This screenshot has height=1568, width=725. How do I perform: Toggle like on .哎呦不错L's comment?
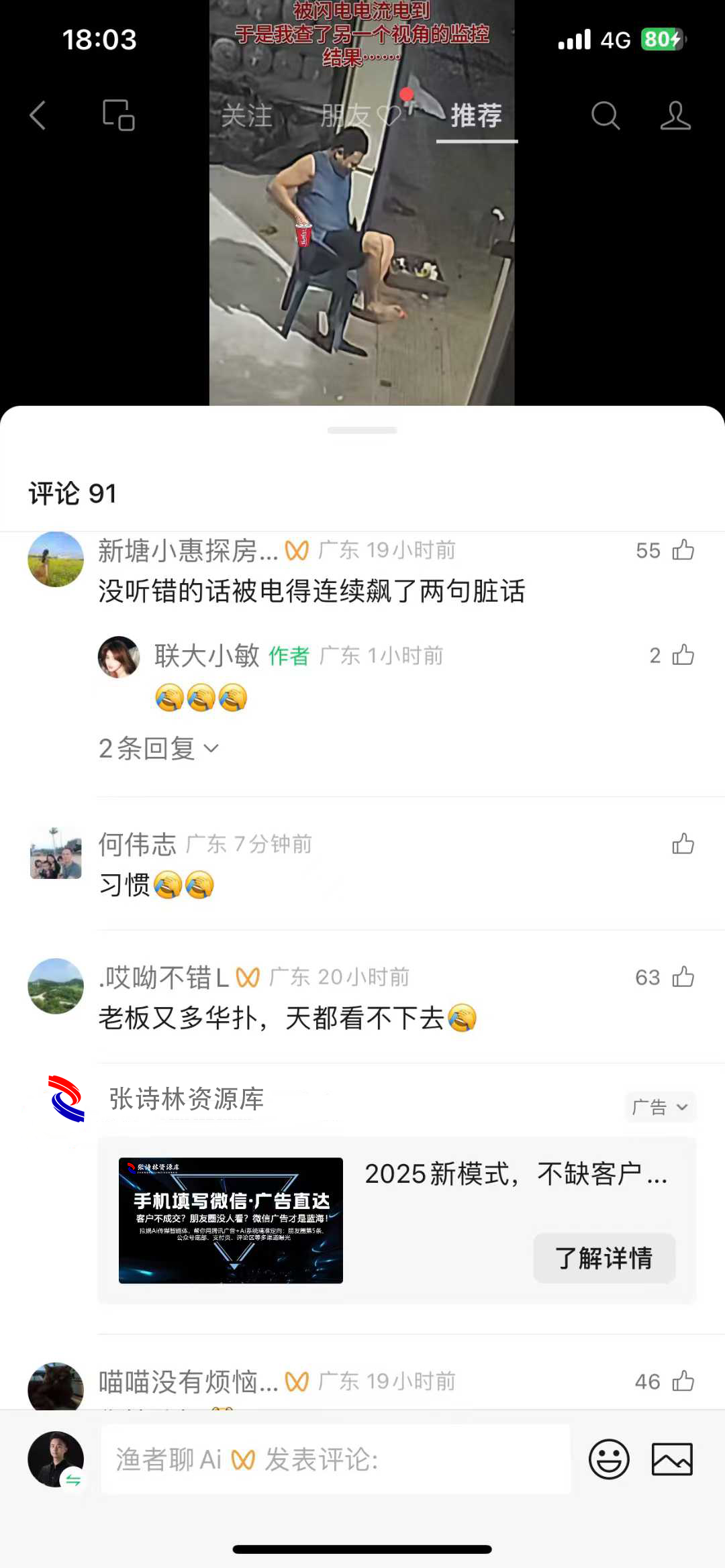[x=684, y=978]
